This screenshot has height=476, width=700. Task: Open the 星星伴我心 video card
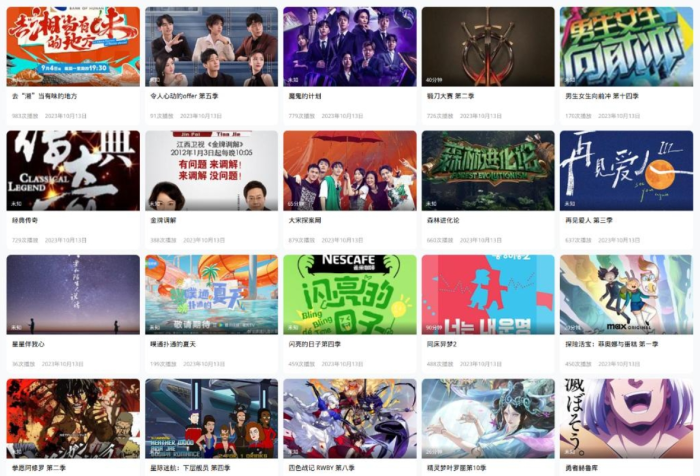tap(73, 294)
